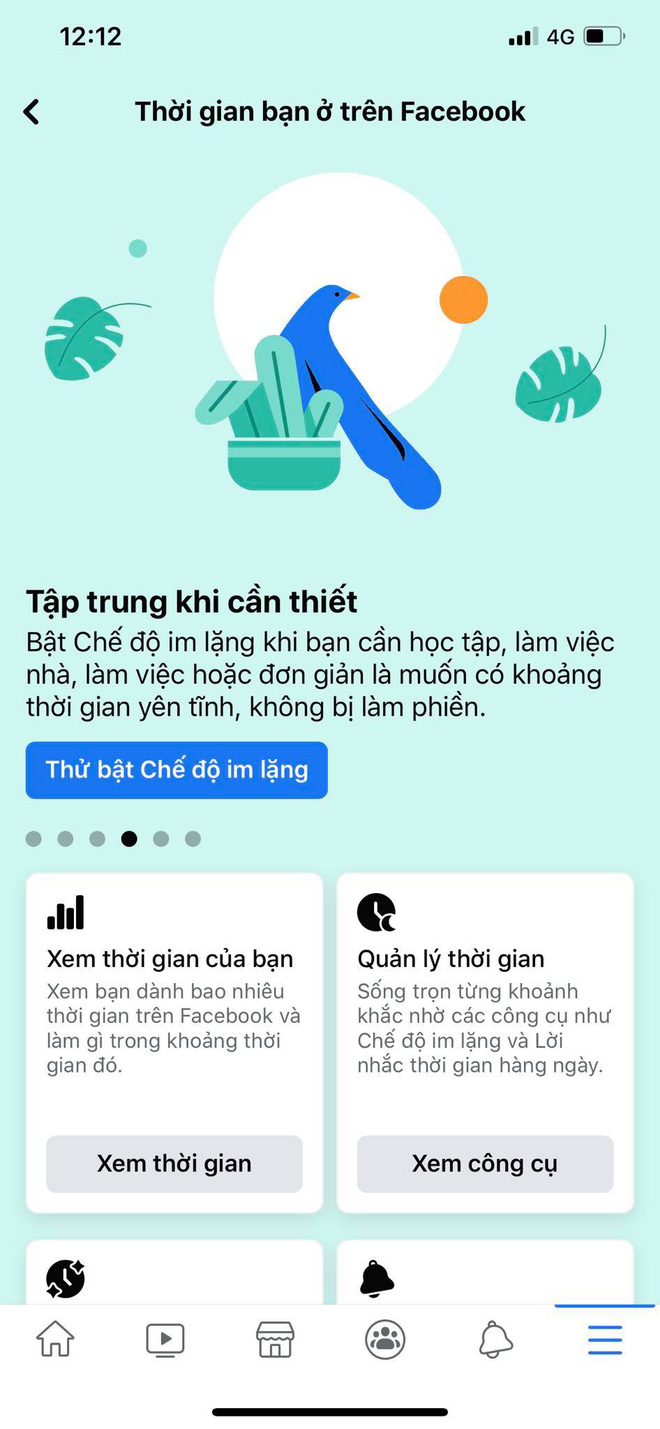Select the last carousel page dot

tap(193, 839)
